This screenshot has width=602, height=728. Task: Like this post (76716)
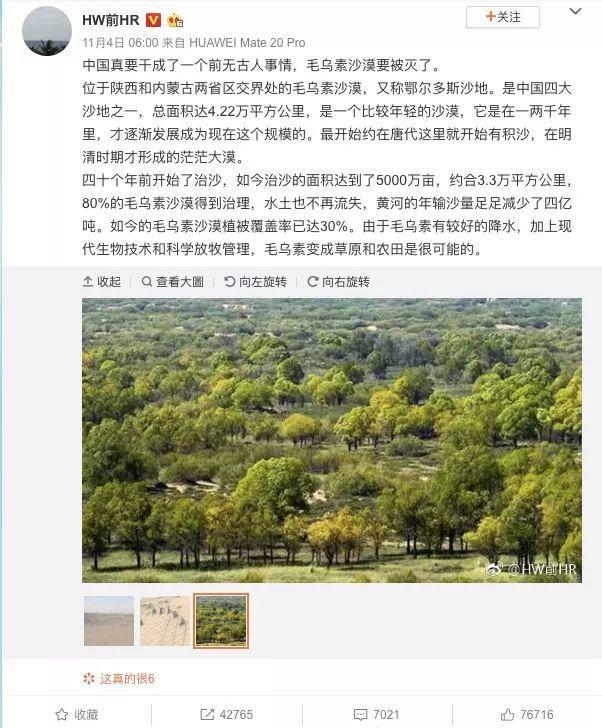tap(526, 714)
